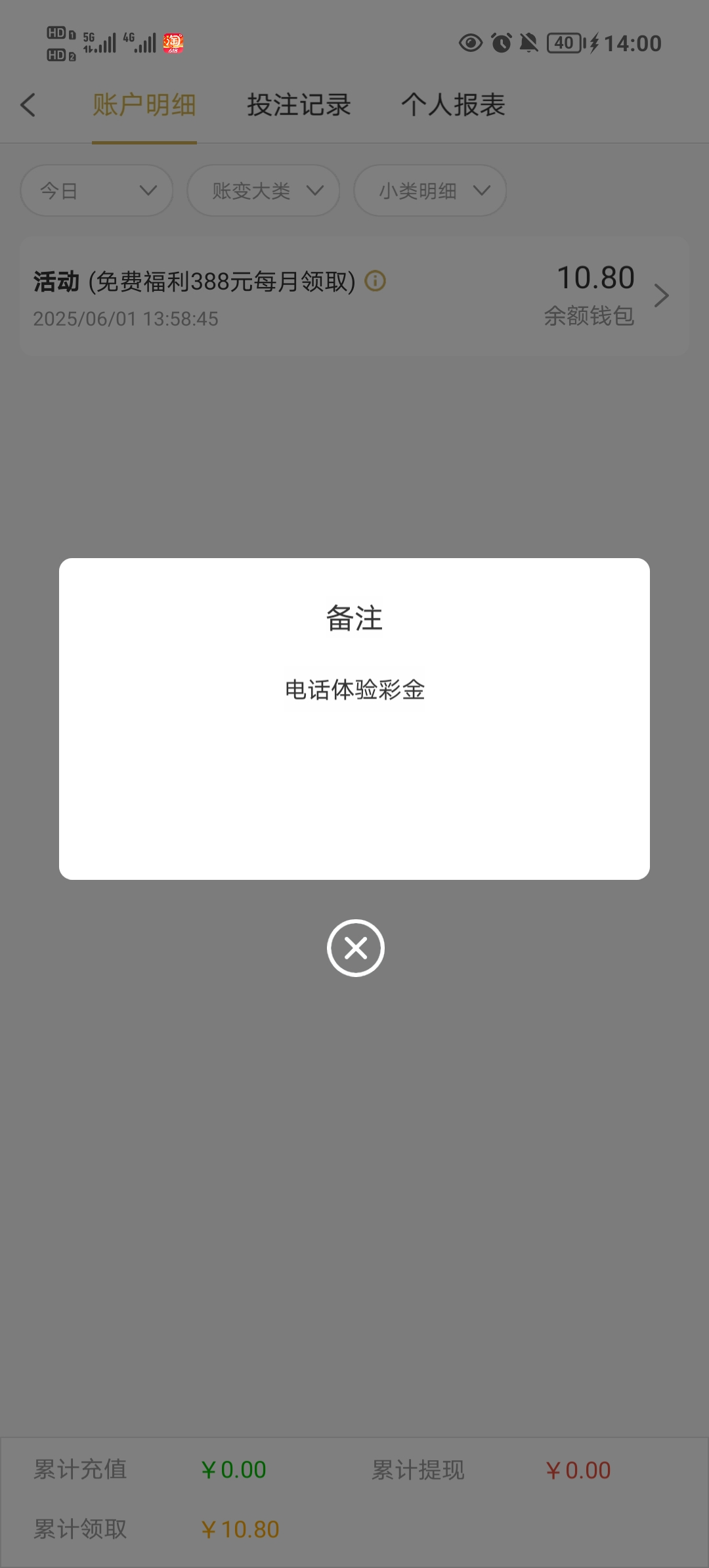Go back with the top-left arrow
The image size is (709, 1568).
pos(28,105)
